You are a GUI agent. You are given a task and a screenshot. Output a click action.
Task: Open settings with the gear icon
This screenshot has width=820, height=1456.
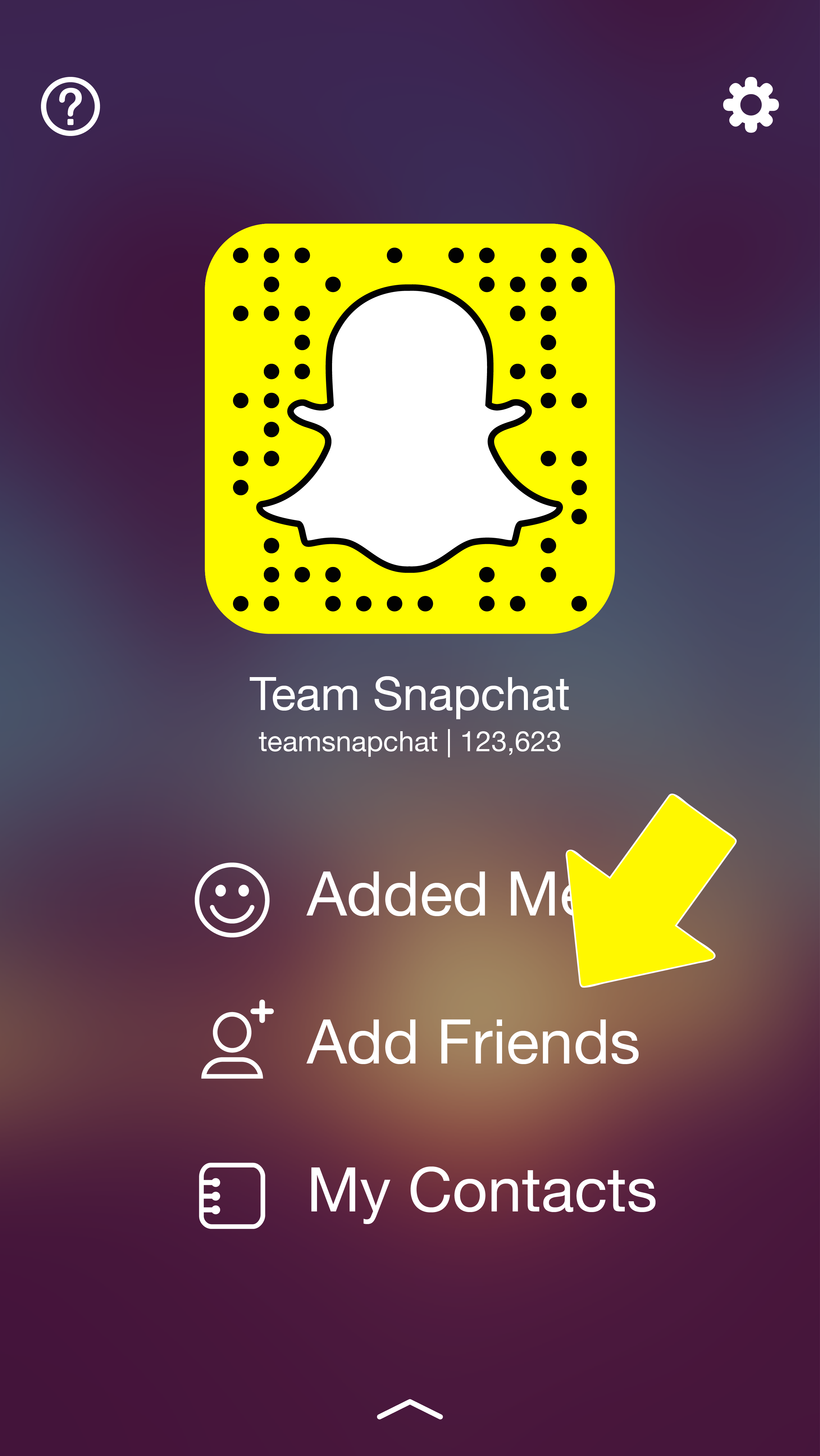coord(751,105)
